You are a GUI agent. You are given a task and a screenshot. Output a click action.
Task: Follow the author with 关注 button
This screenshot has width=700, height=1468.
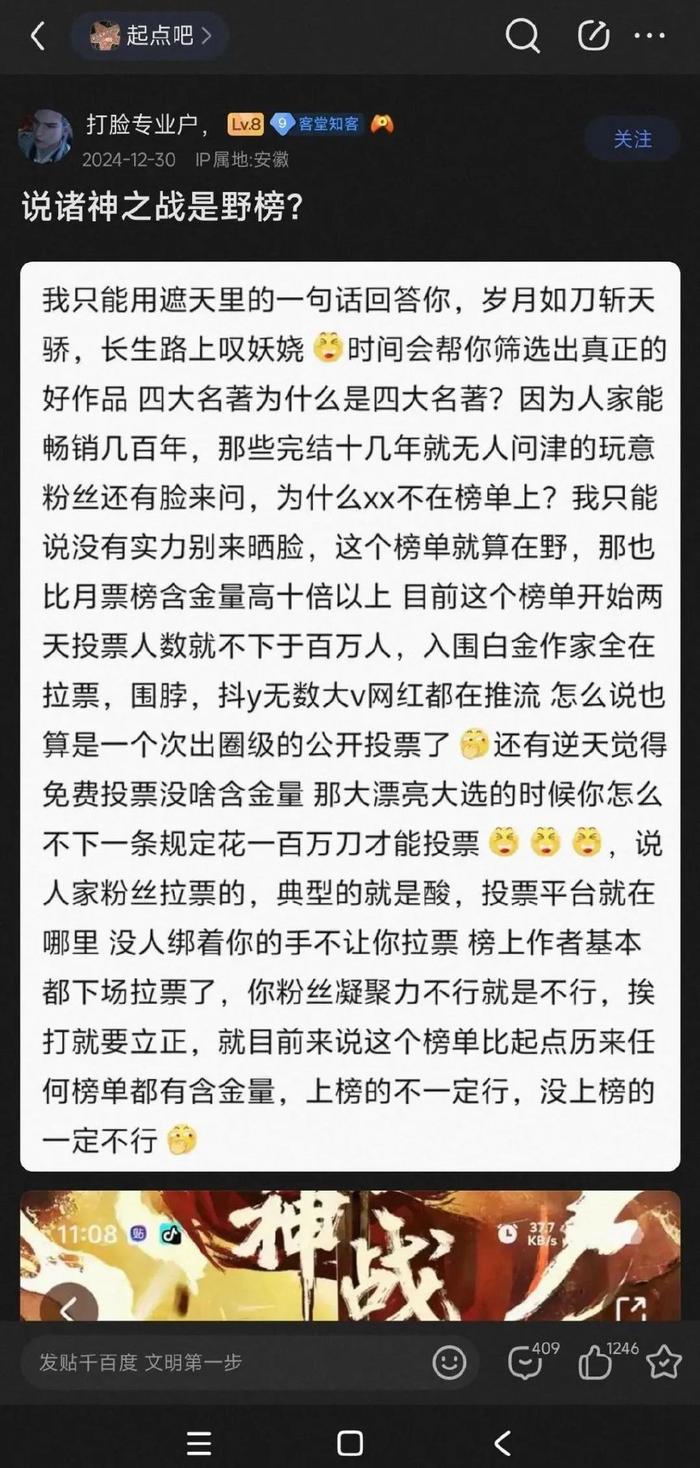coord(633,139)
